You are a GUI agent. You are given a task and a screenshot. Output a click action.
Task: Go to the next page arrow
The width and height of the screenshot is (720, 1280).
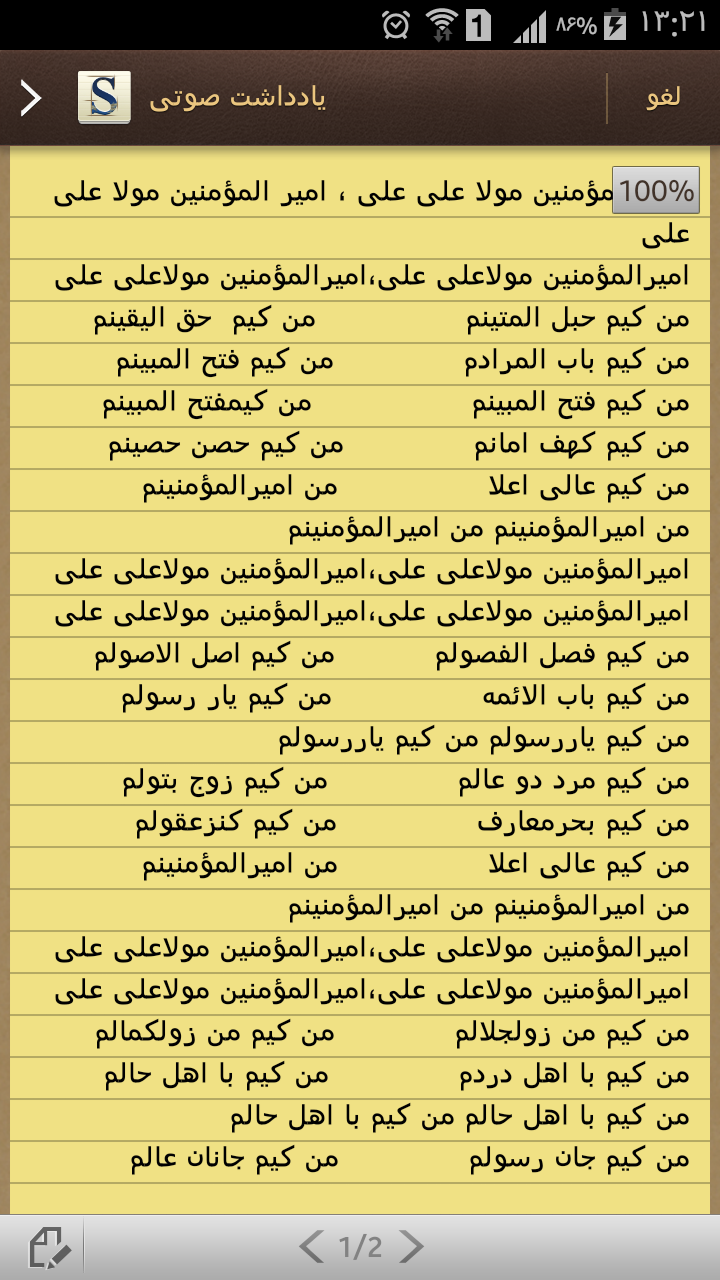pos(411,1247)
